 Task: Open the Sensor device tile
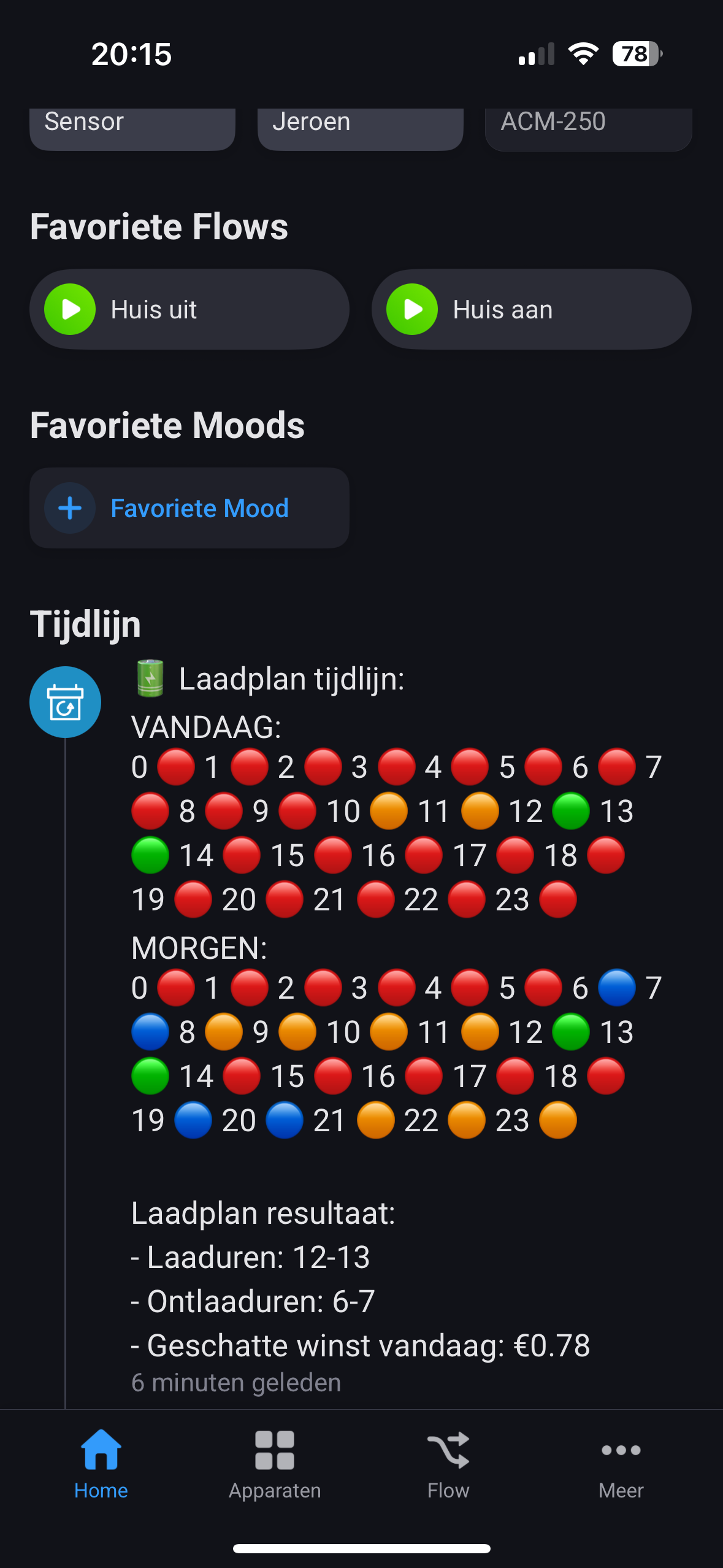pos(132,128)
